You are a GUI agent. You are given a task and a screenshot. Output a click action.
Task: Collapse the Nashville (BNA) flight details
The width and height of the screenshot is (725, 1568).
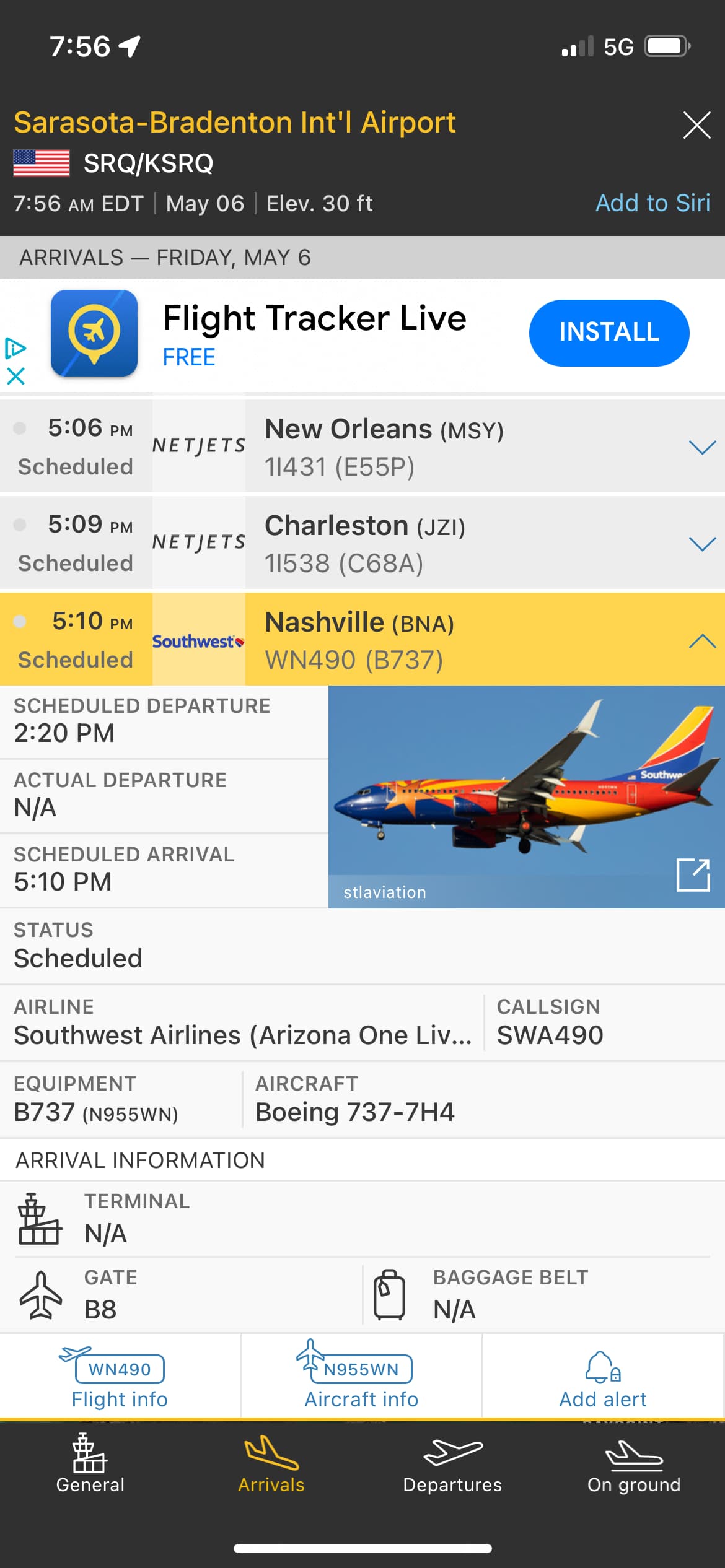point(702,640)
